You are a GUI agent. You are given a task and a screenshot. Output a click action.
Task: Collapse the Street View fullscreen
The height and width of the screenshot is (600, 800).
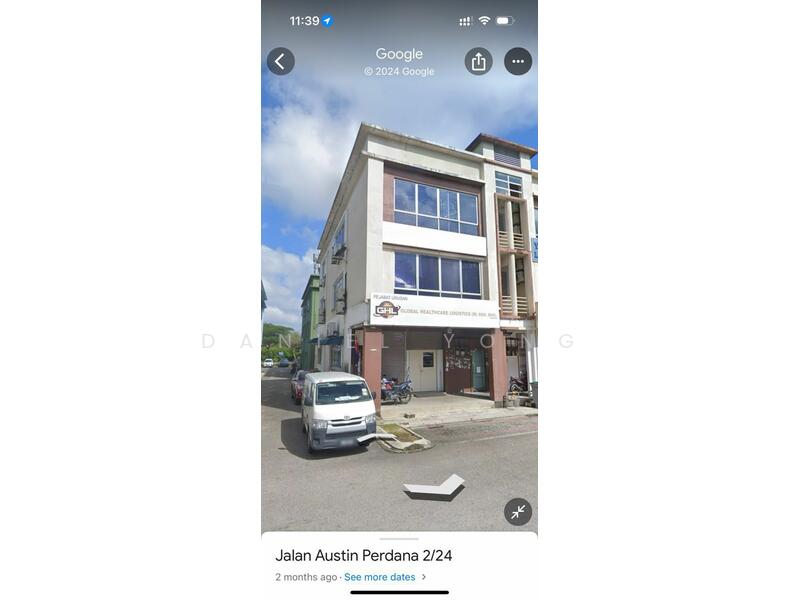pos(518,512)
